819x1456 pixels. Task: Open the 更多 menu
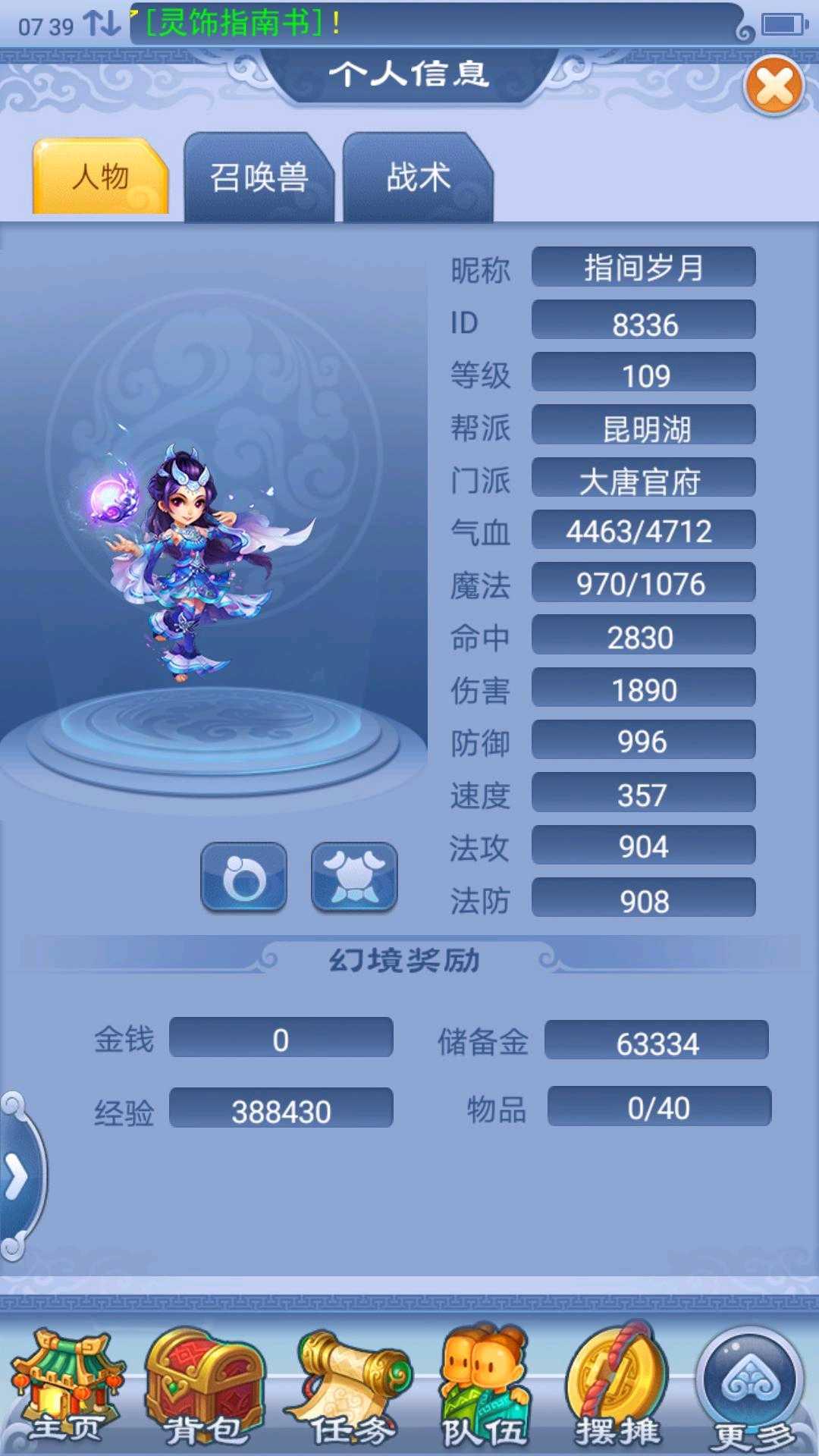(x=752, y=1389)
